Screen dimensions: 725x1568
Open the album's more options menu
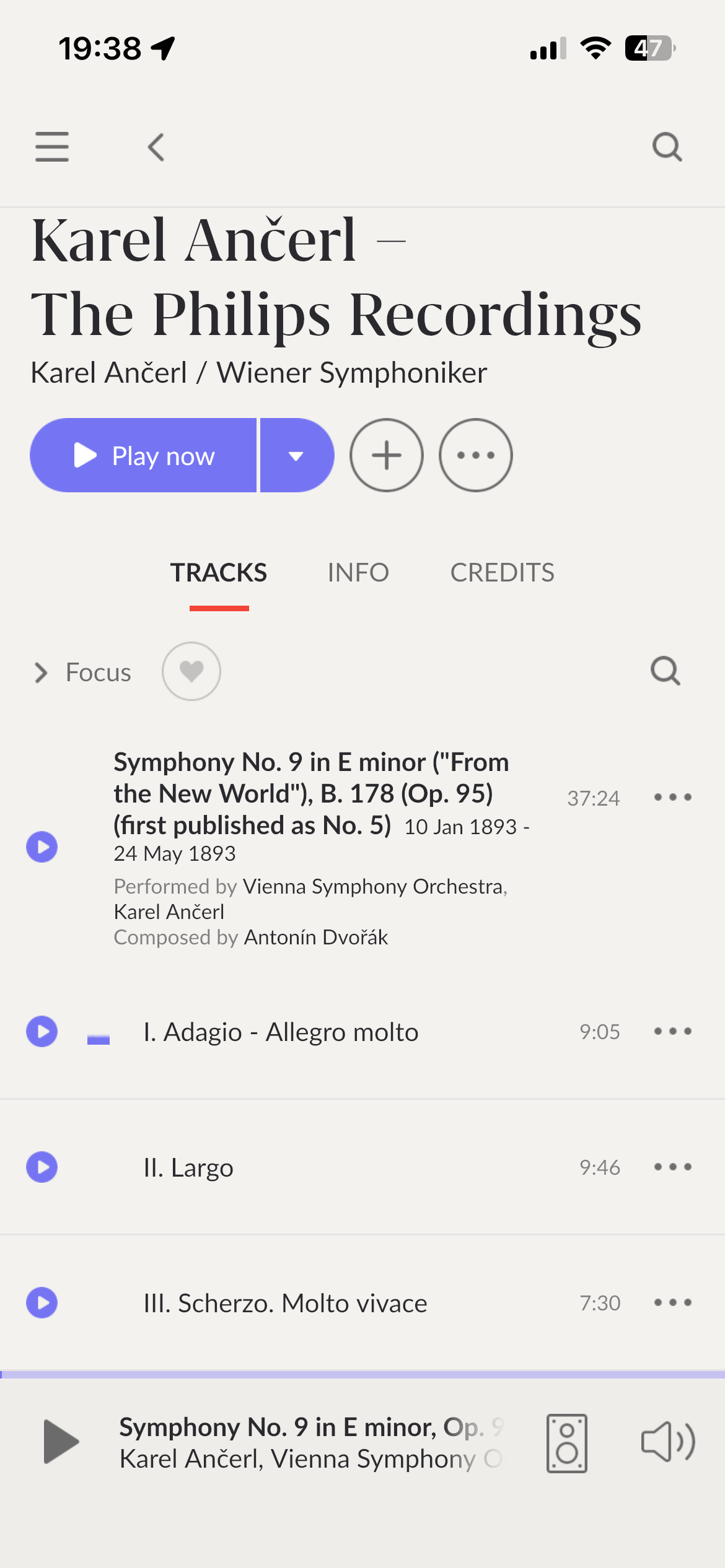click(476, 455)
